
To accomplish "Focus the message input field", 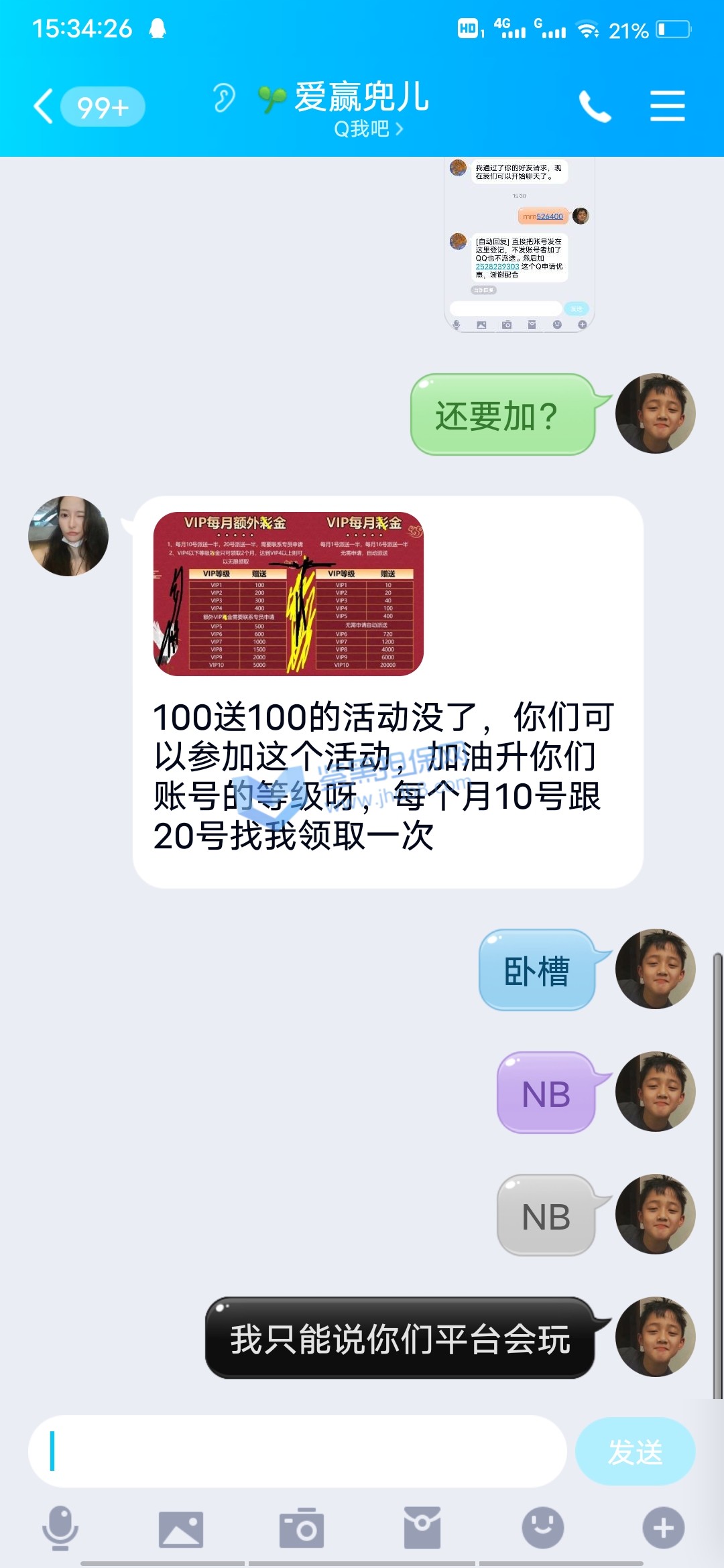I will [297, 1451].
